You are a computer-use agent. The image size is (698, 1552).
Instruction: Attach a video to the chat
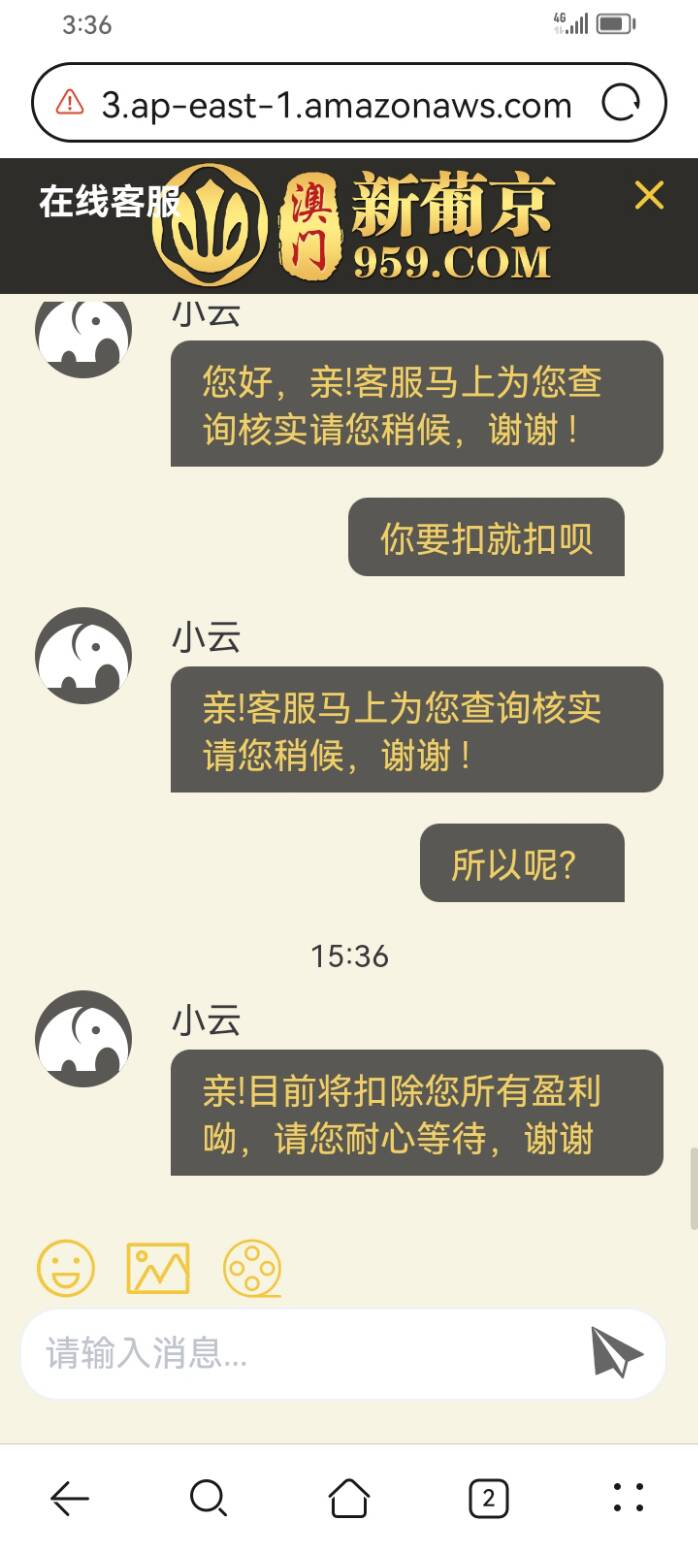[252, 1268]
